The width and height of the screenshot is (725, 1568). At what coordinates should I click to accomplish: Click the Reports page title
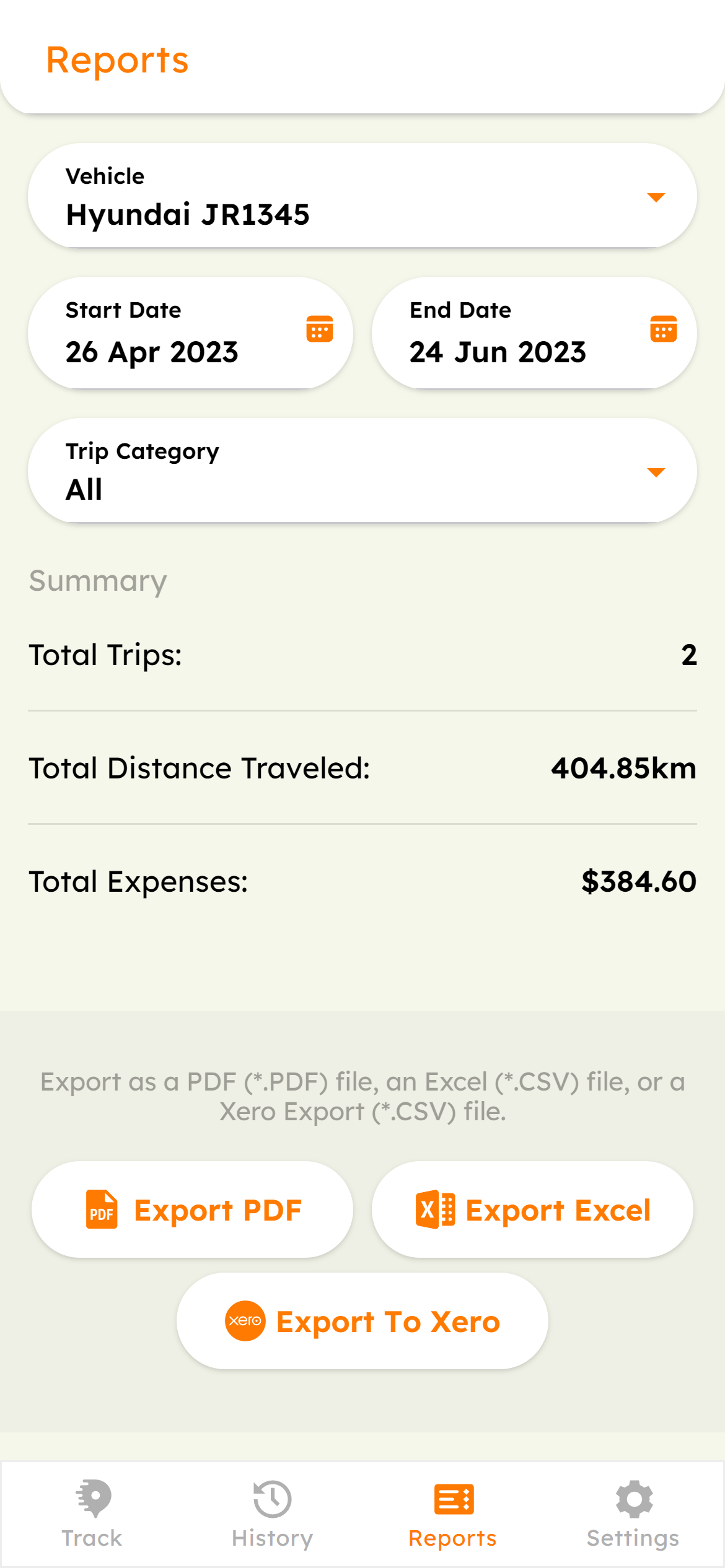tap(117, 59)
